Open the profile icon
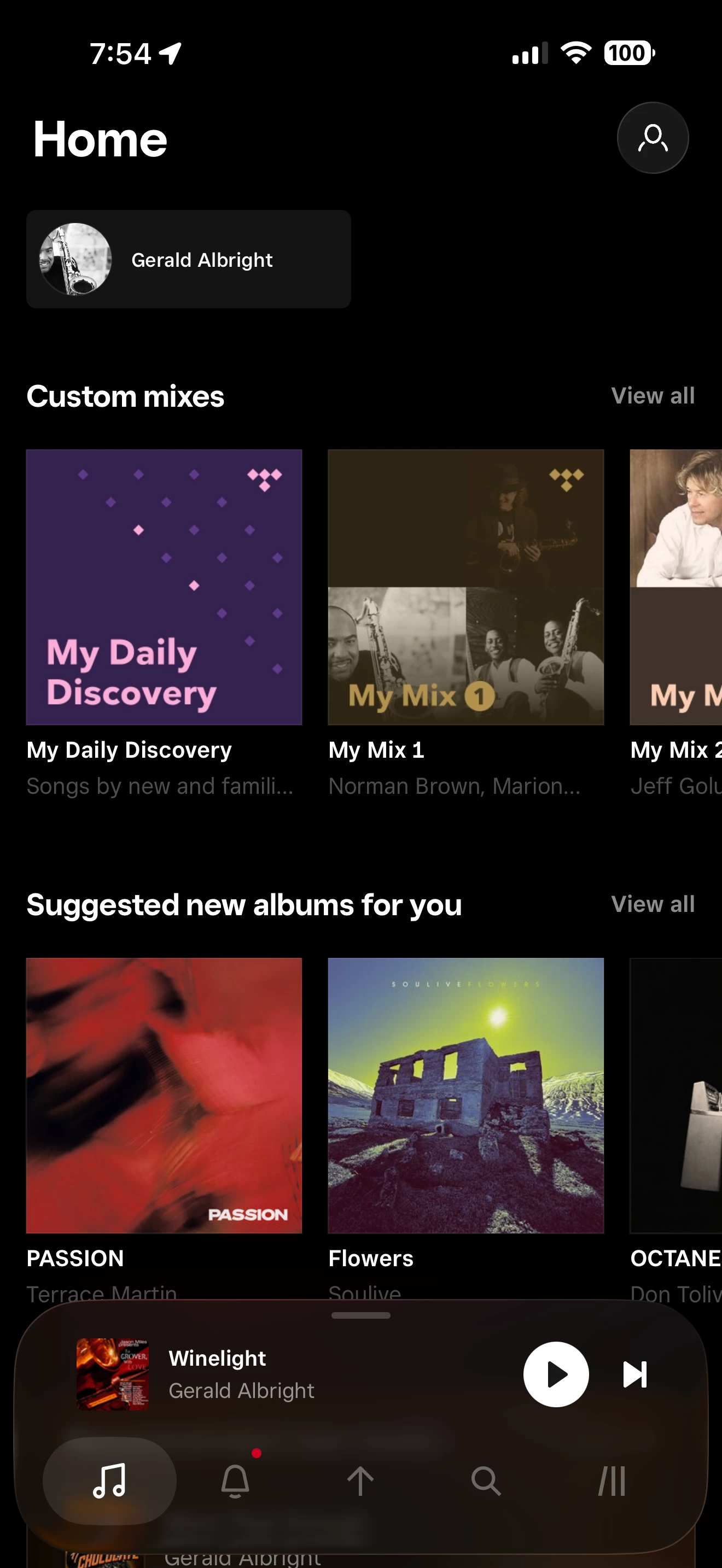The height and width of the screenshot is (1568, 722). pyautogui.click(x=653, y=138)
